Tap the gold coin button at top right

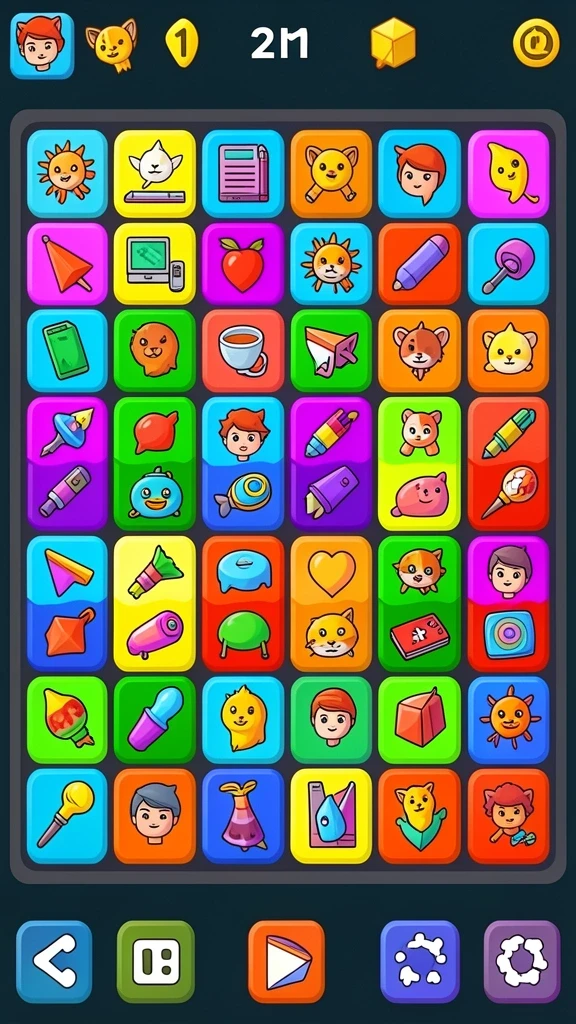tap(536, 43)
